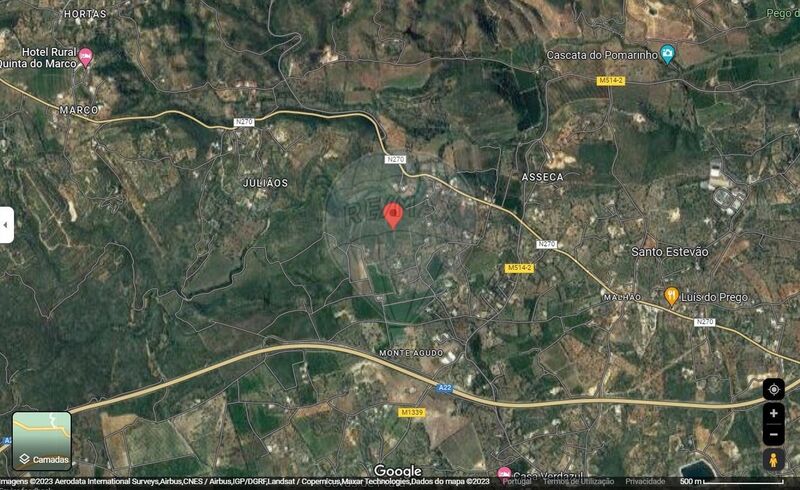Open the Casa Verdazul lodging marker
Viewport: 800px width, 490px height.
pos(504,474)
